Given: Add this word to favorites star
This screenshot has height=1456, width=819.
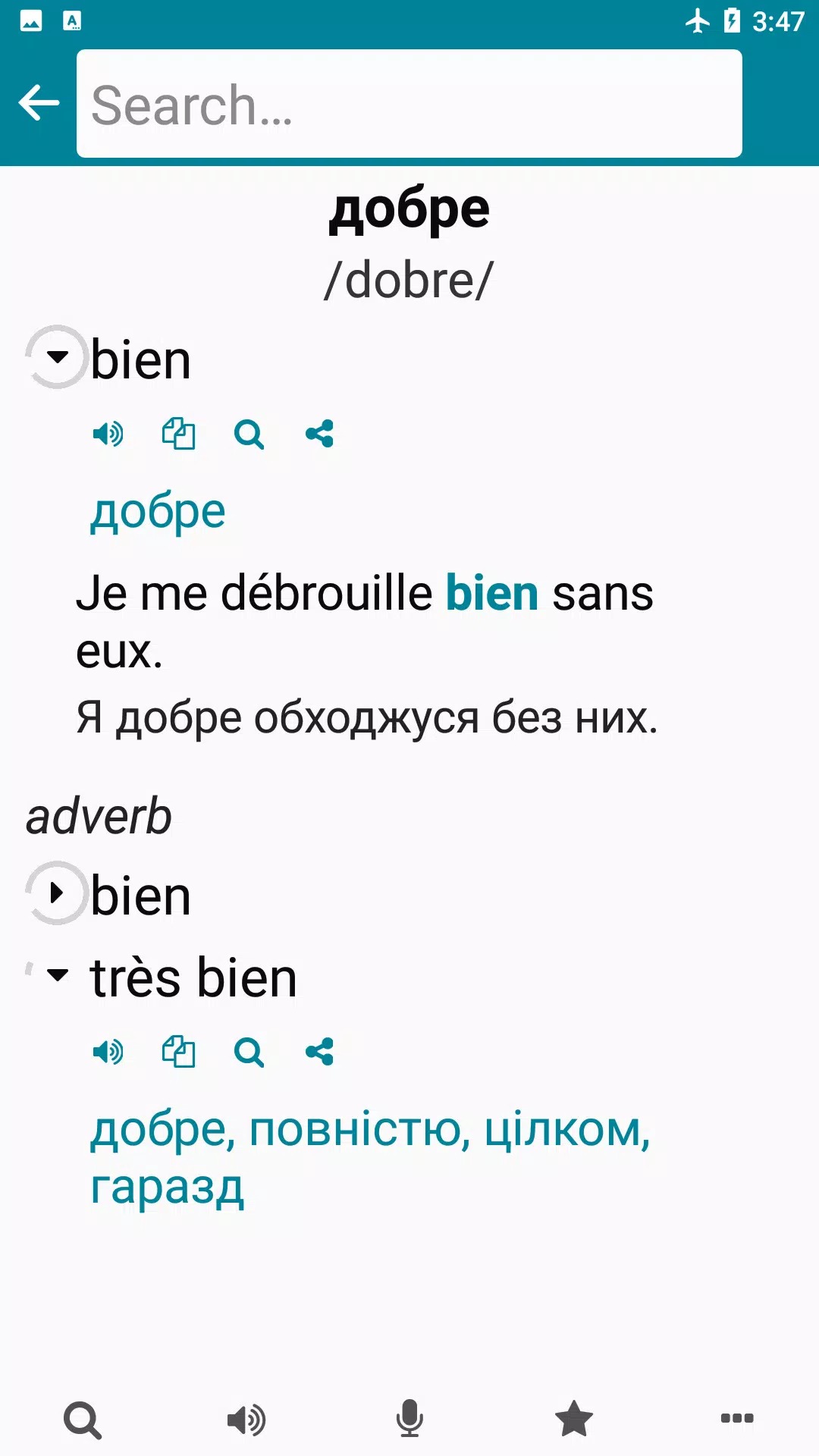Looking at the screenshot, I should 574,1419.
